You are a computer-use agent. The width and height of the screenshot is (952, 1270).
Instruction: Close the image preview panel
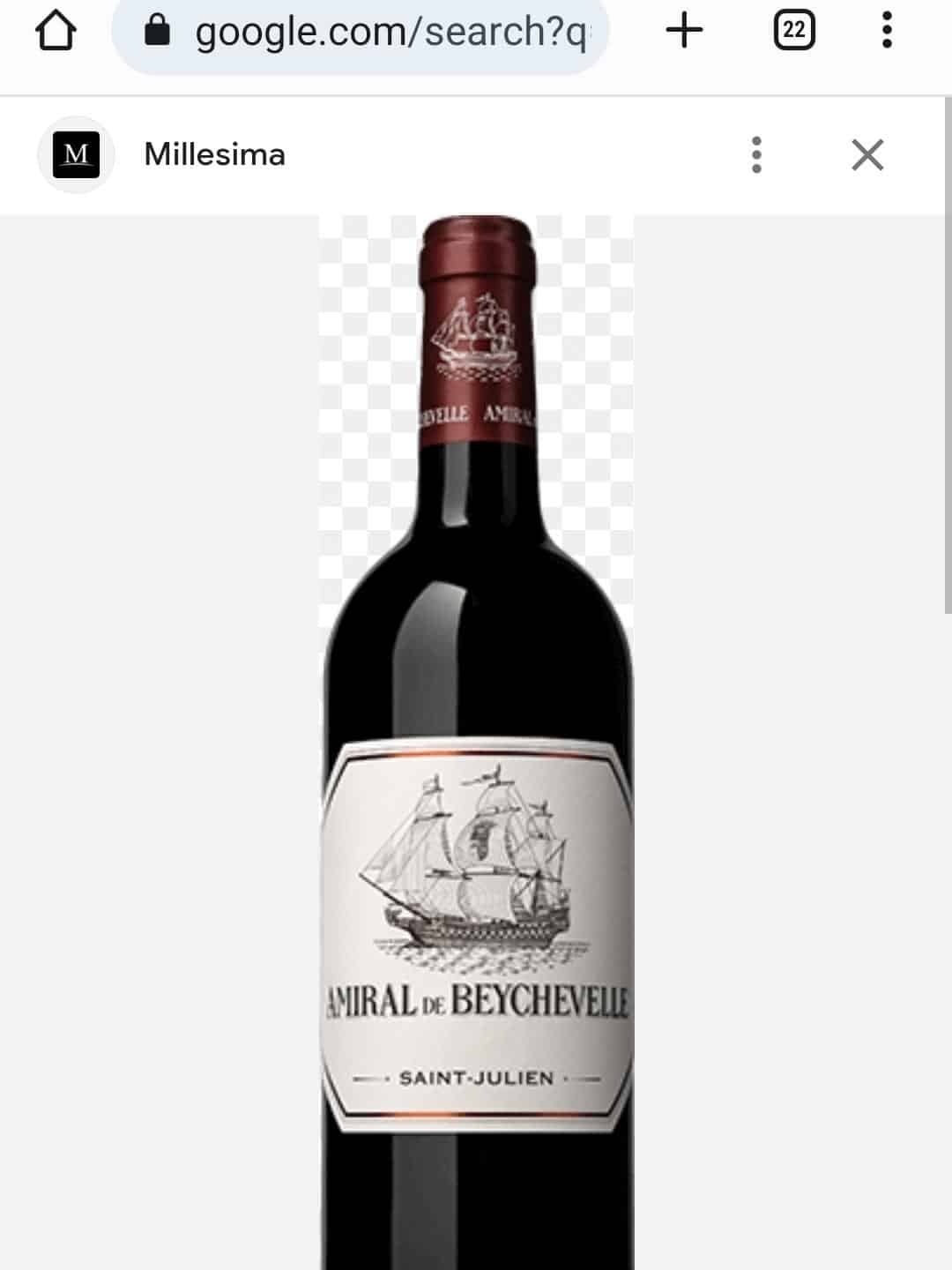point(867,155)
